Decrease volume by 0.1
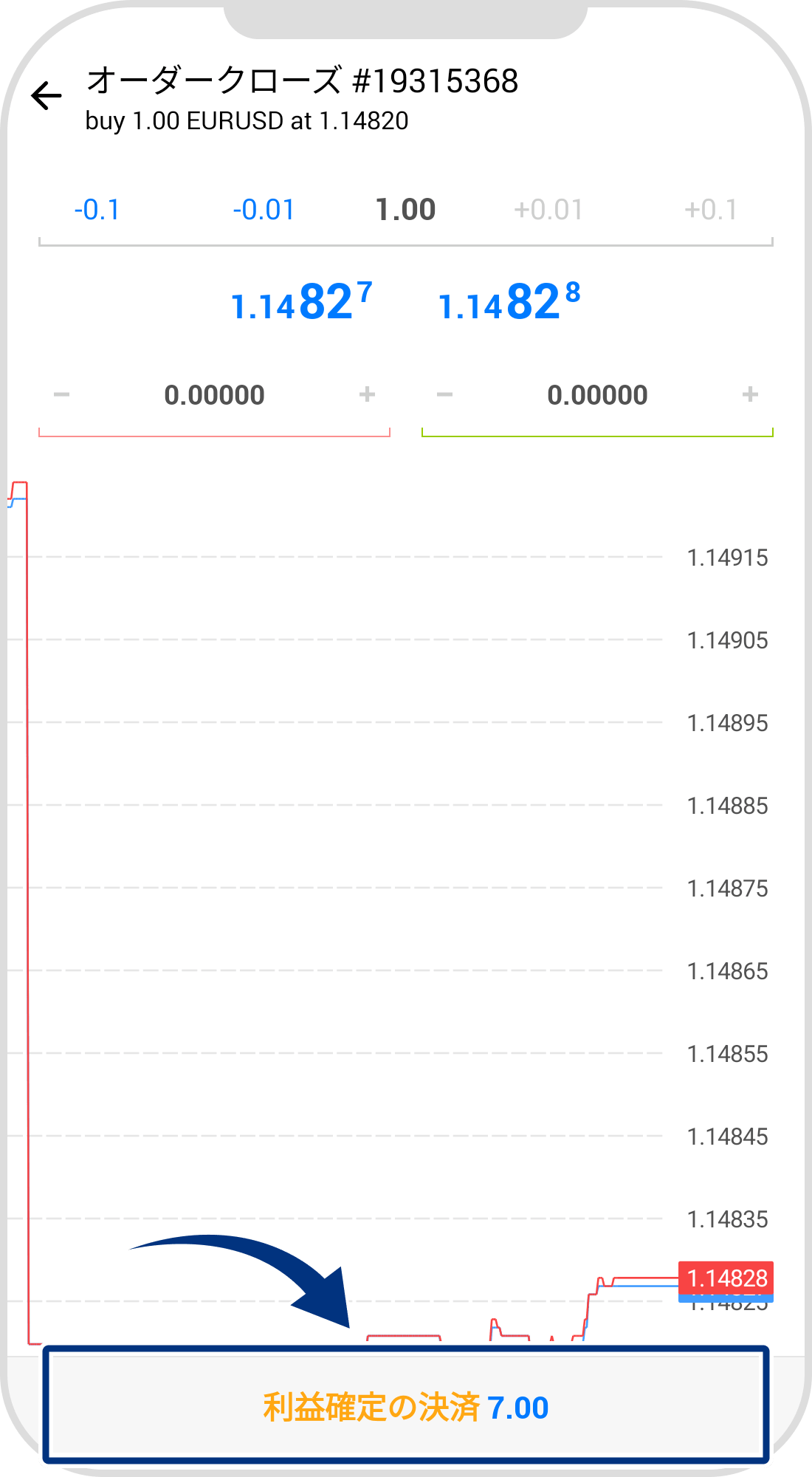 coord(97,210)
